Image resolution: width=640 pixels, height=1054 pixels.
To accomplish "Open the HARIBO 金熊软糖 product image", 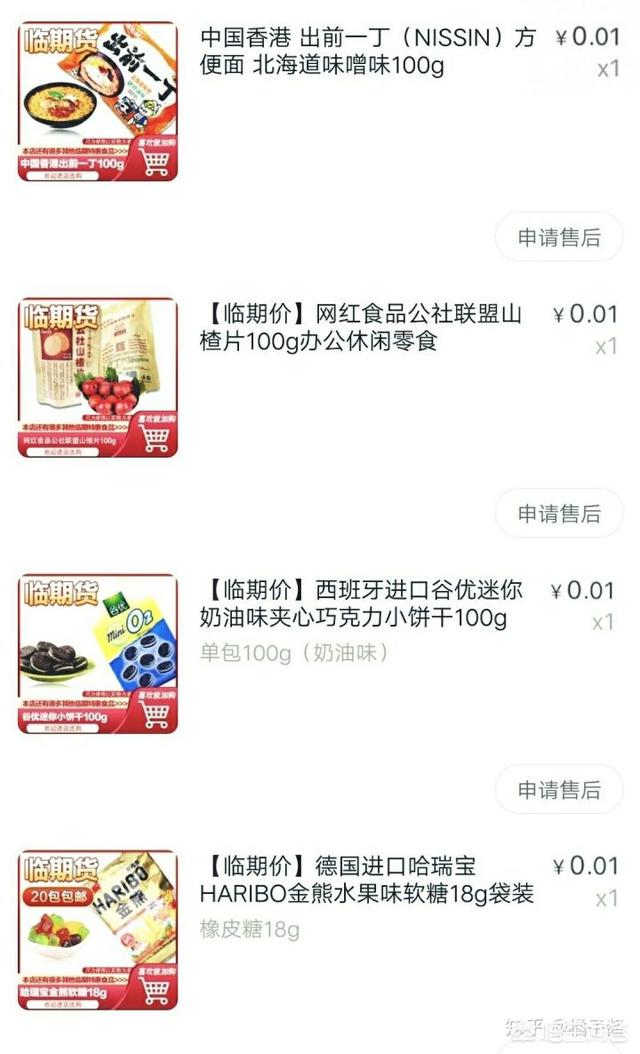I will coord(97,930).
